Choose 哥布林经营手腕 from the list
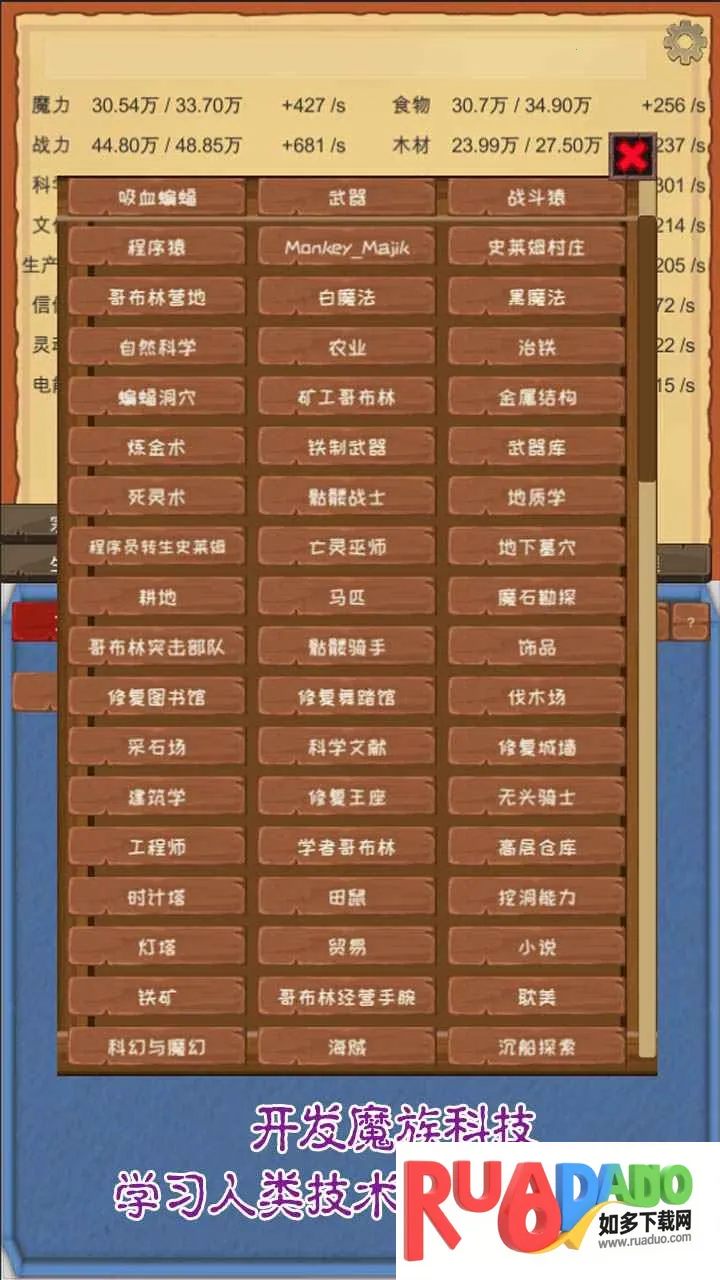Screen dimensions: 720x1280 pyautogui.click(x=347, y=997)
